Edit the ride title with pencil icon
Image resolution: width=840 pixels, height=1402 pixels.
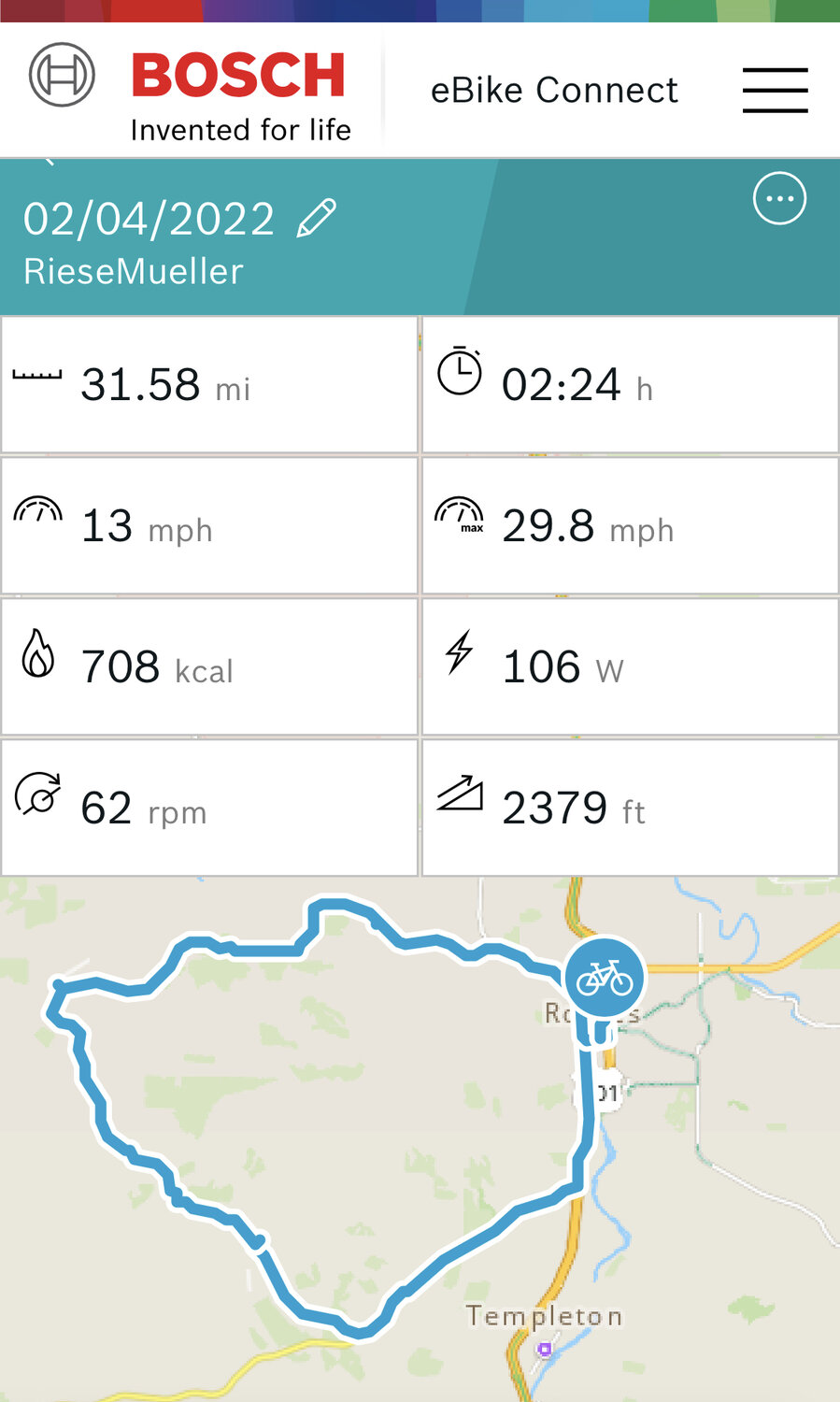pyautogui.click(x=316, y=218)
